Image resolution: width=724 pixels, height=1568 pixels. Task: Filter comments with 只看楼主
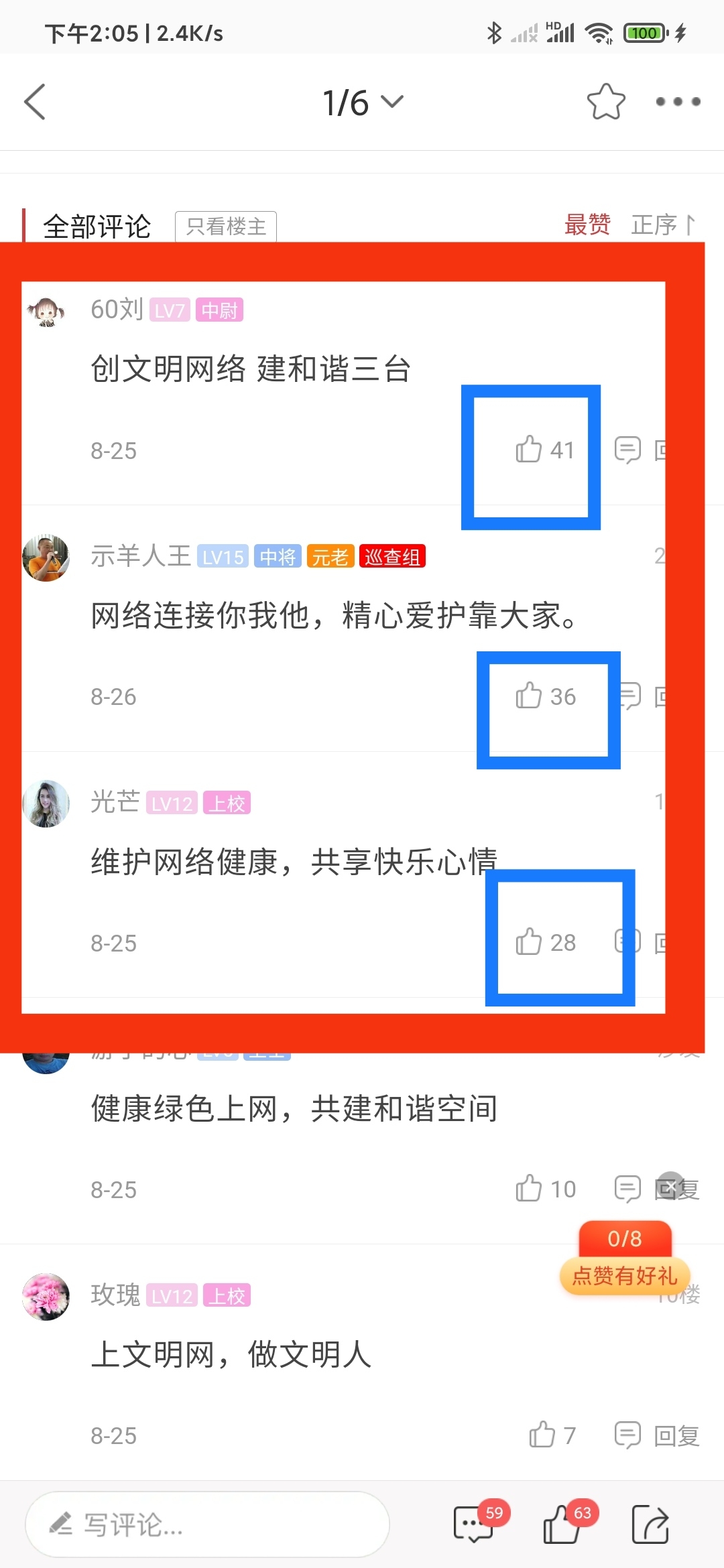226,226
